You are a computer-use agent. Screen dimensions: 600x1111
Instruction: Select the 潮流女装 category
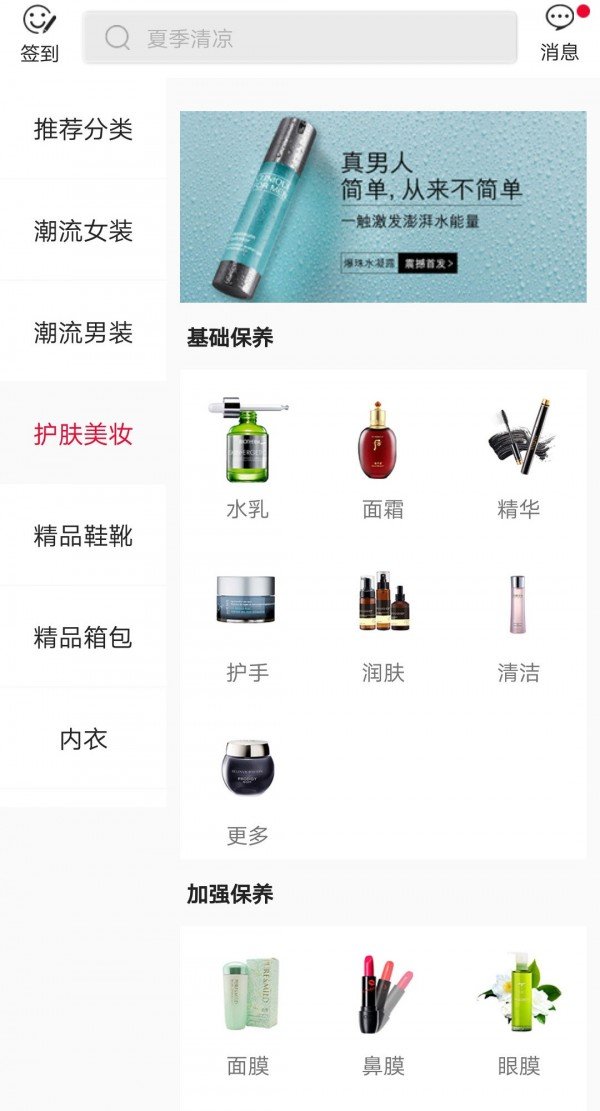(83, 232)
